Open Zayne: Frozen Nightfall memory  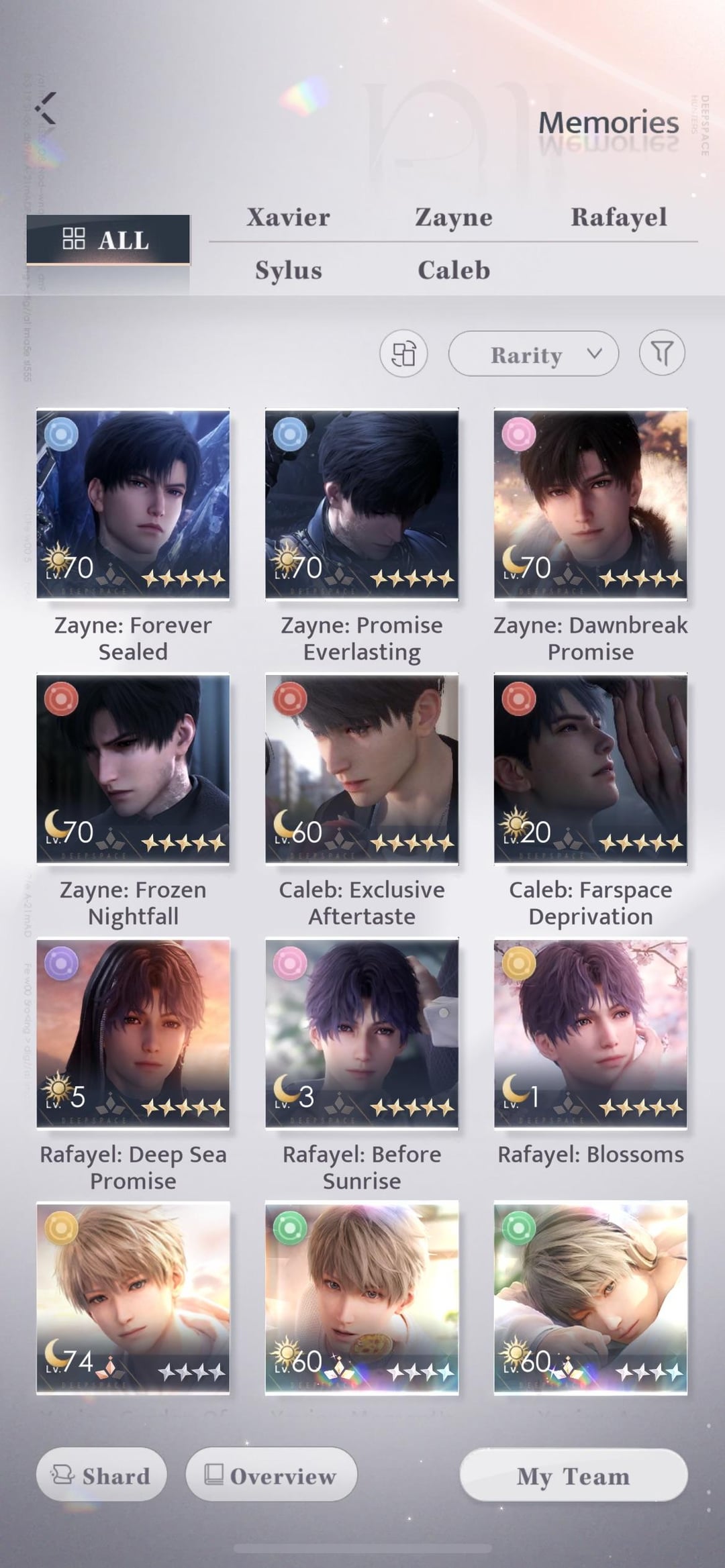[133, 769]
